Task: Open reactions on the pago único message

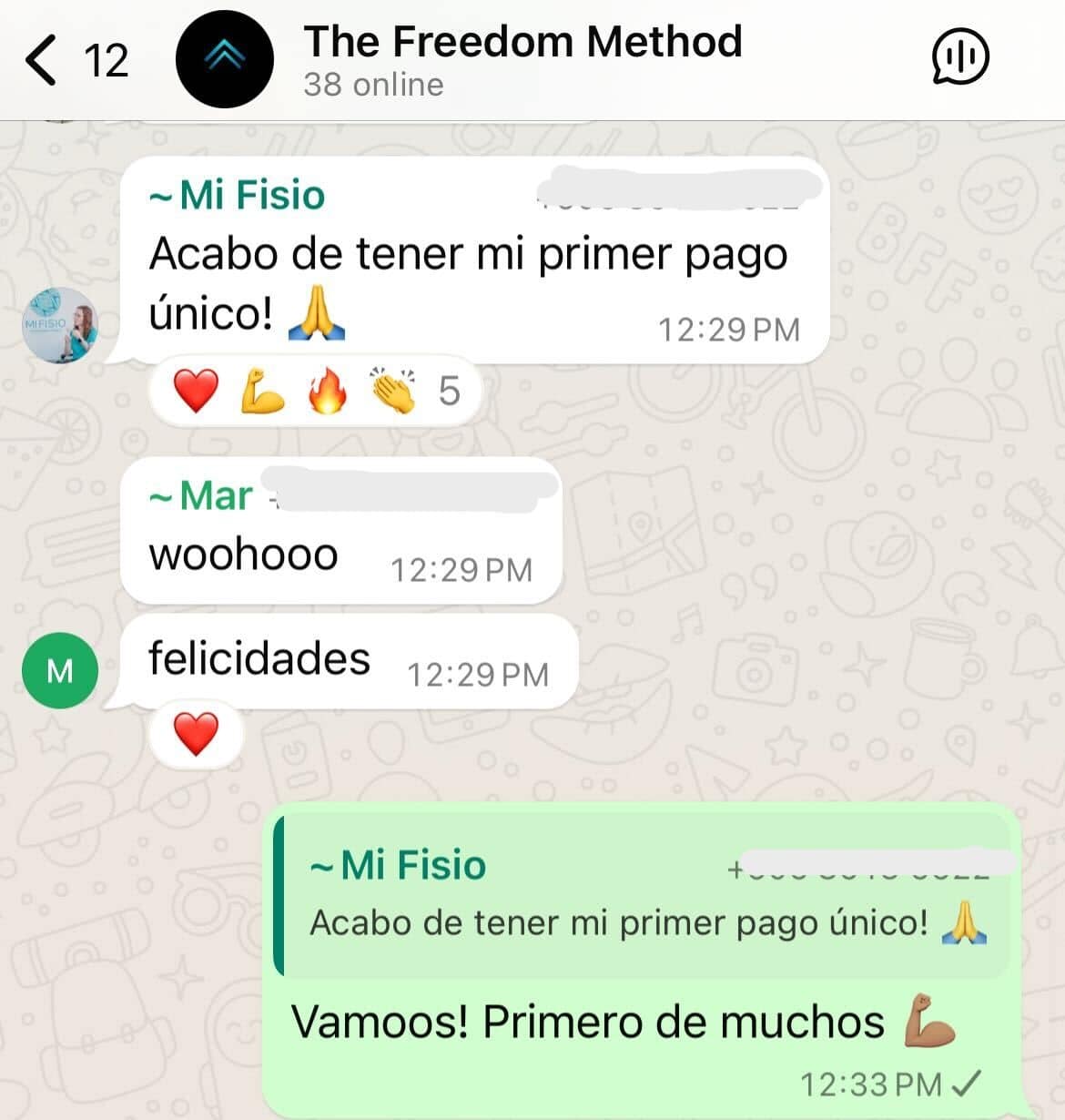Action: tap(315, 392)
